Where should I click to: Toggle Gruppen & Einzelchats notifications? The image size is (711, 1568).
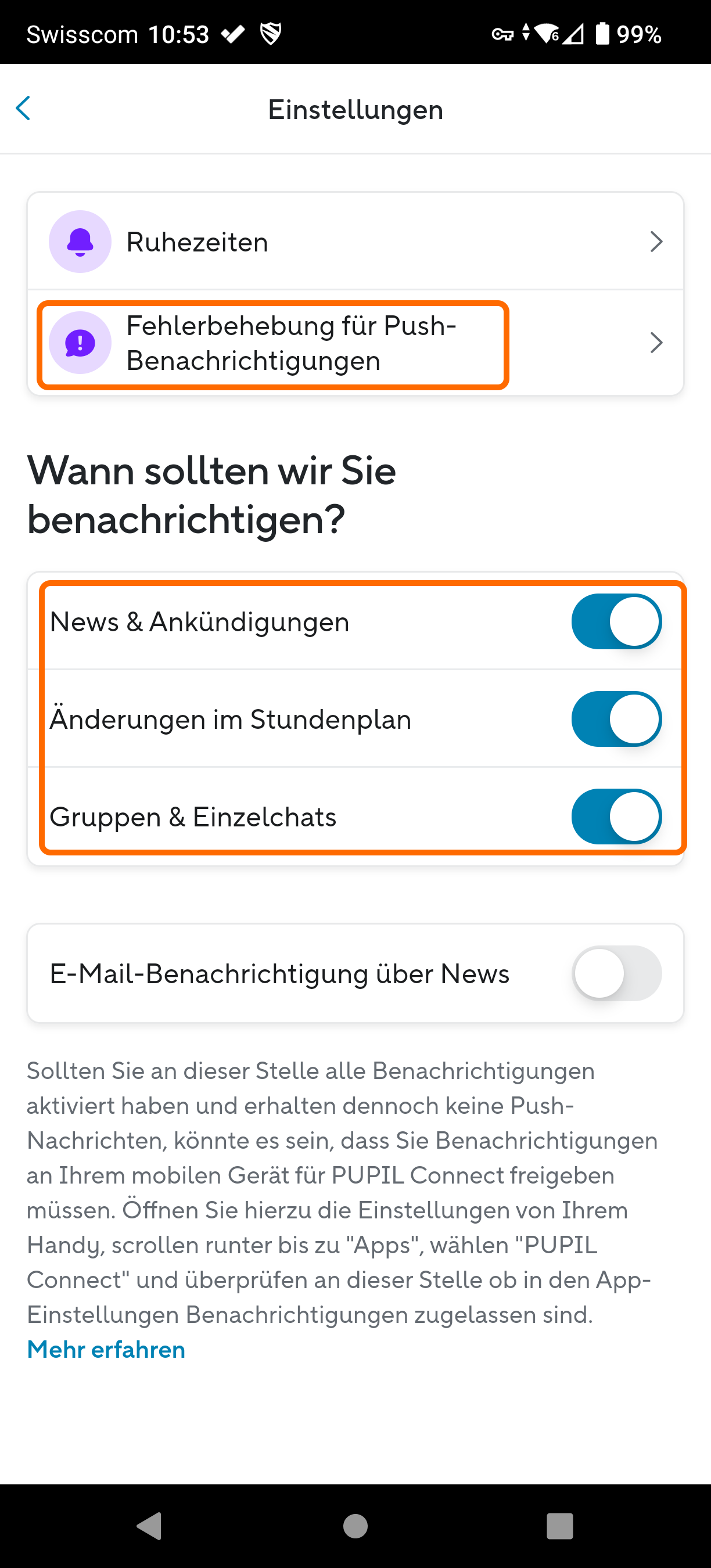pos(615,817)
